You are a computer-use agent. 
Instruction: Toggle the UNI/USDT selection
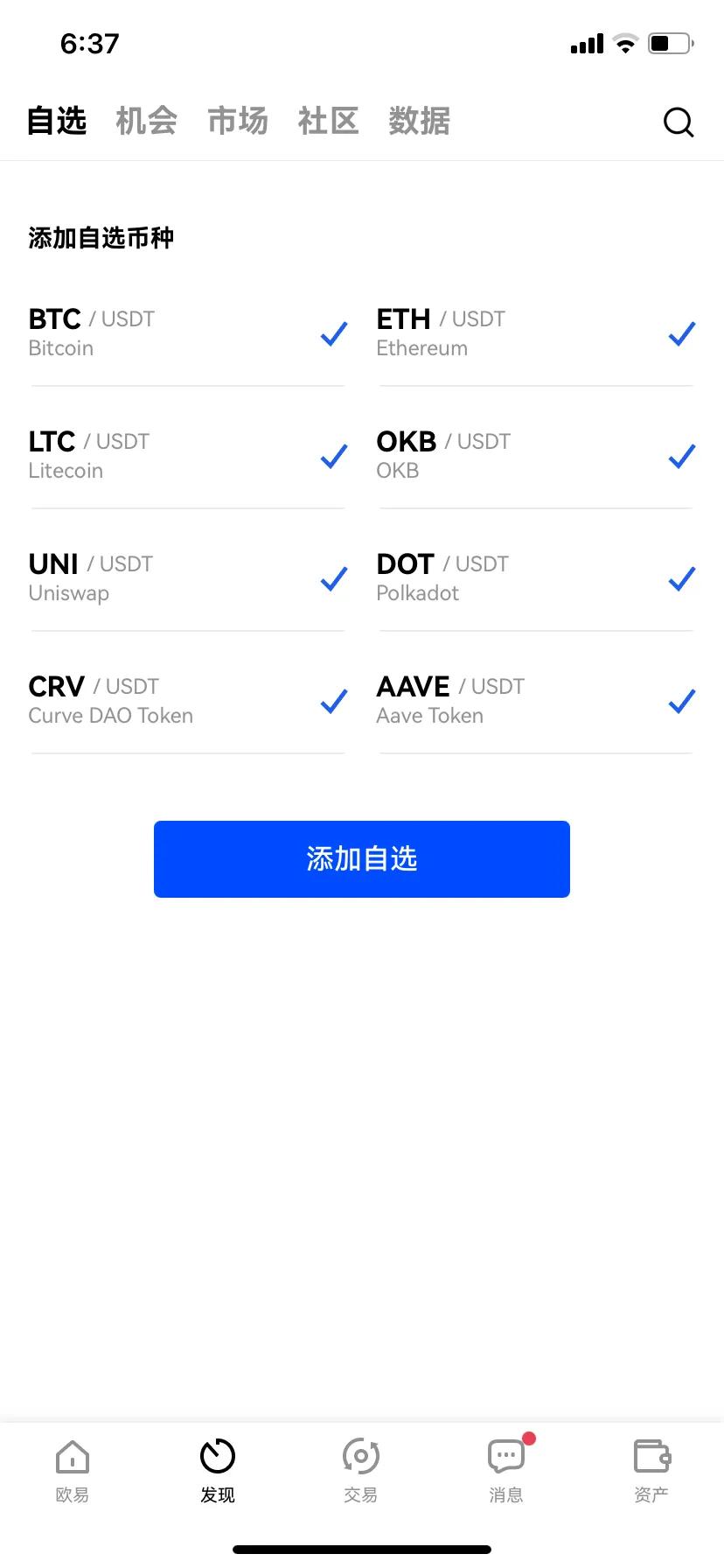333,578
